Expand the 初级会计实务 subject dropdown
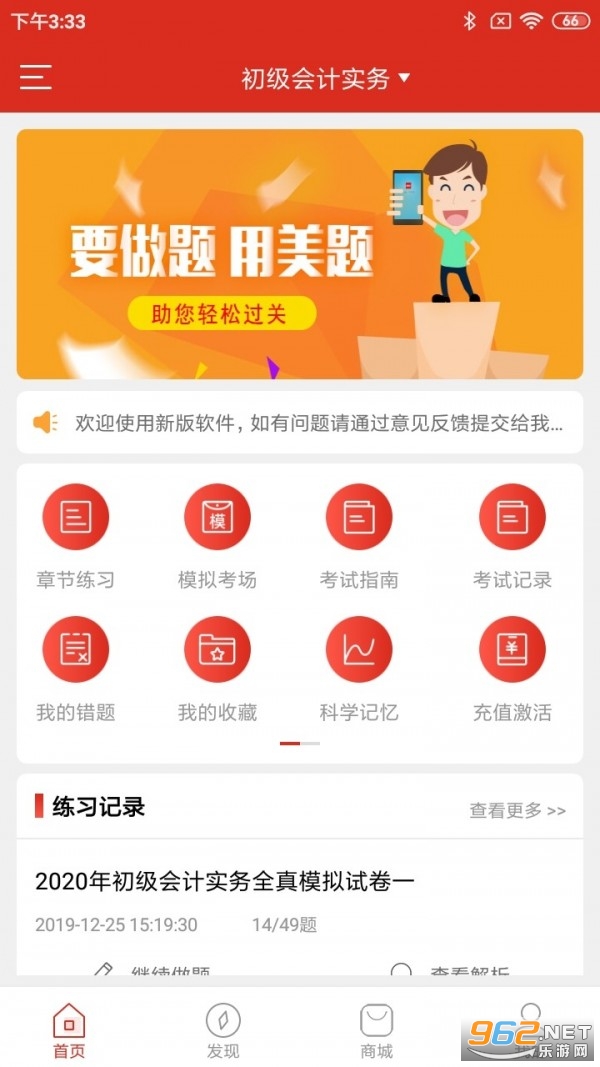This screenshot has width=600, height=1067. click(325, 78)
